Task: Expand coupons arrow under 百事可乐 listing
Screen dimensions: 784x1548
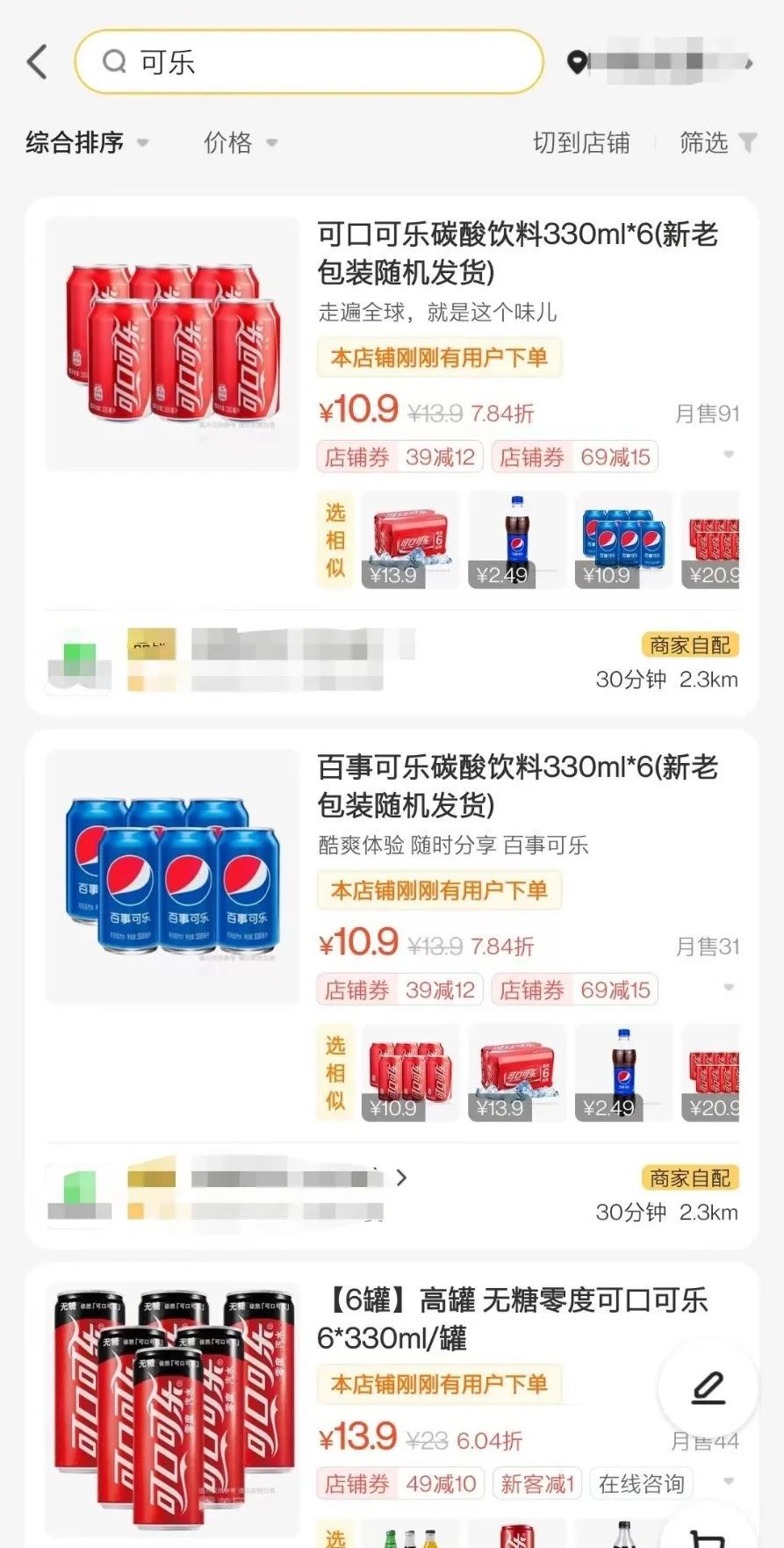Action: coord(728,988)
